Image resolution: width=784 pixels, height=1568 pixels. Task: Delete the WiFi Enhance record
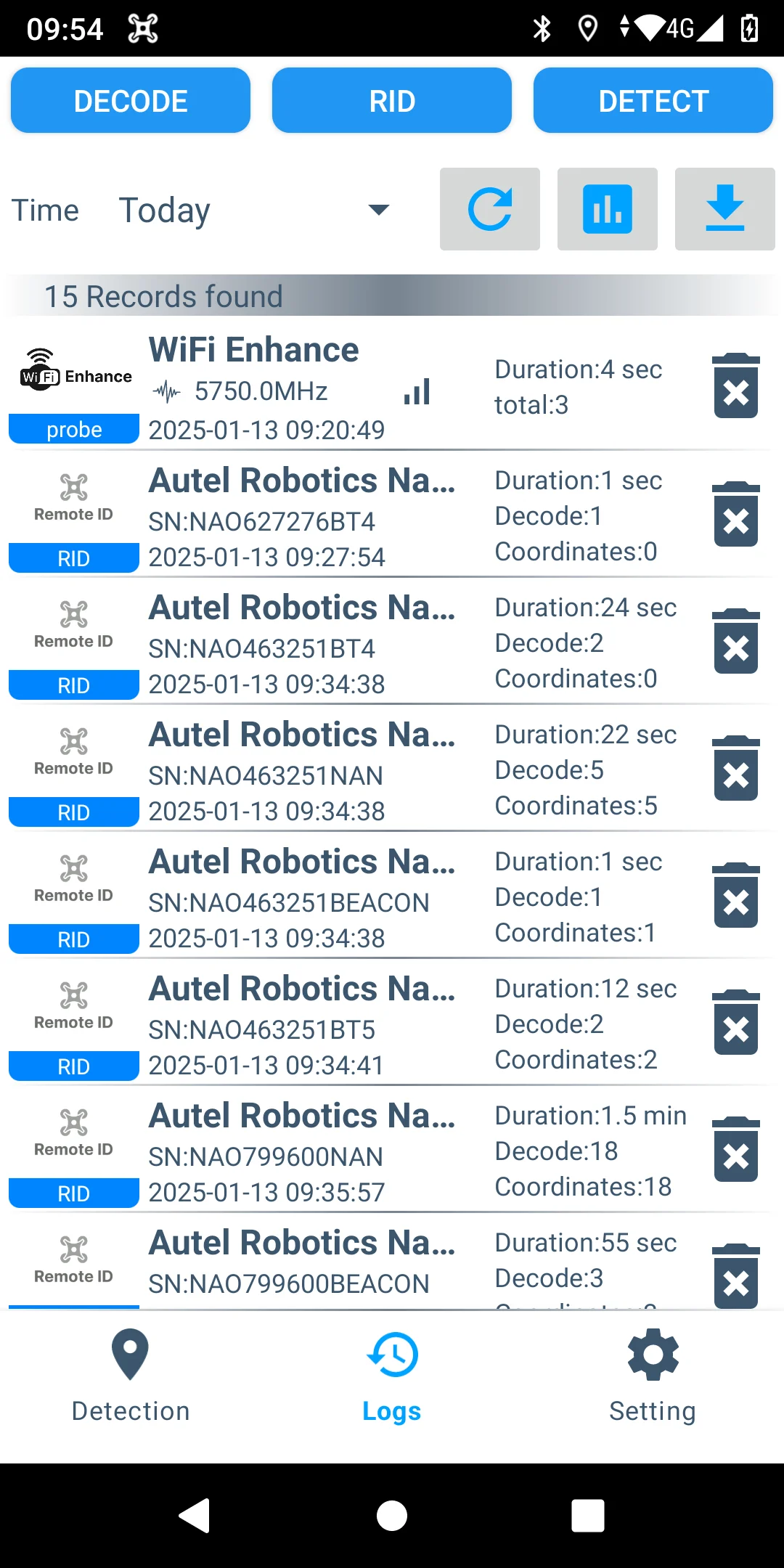pos(736,385)
